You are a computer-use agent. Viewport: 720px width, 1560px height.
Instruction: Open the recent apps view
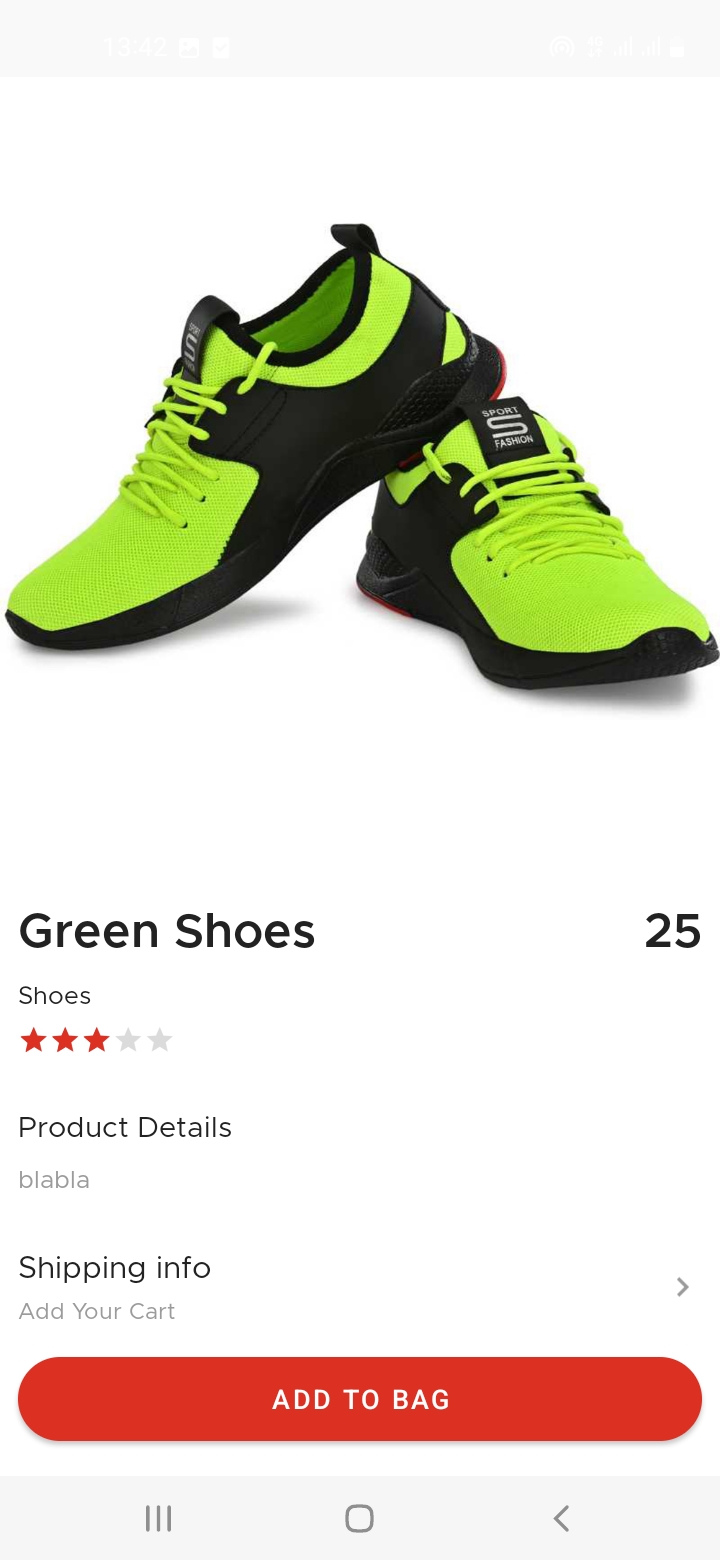pyautogui.click(x=158, y=1518)
